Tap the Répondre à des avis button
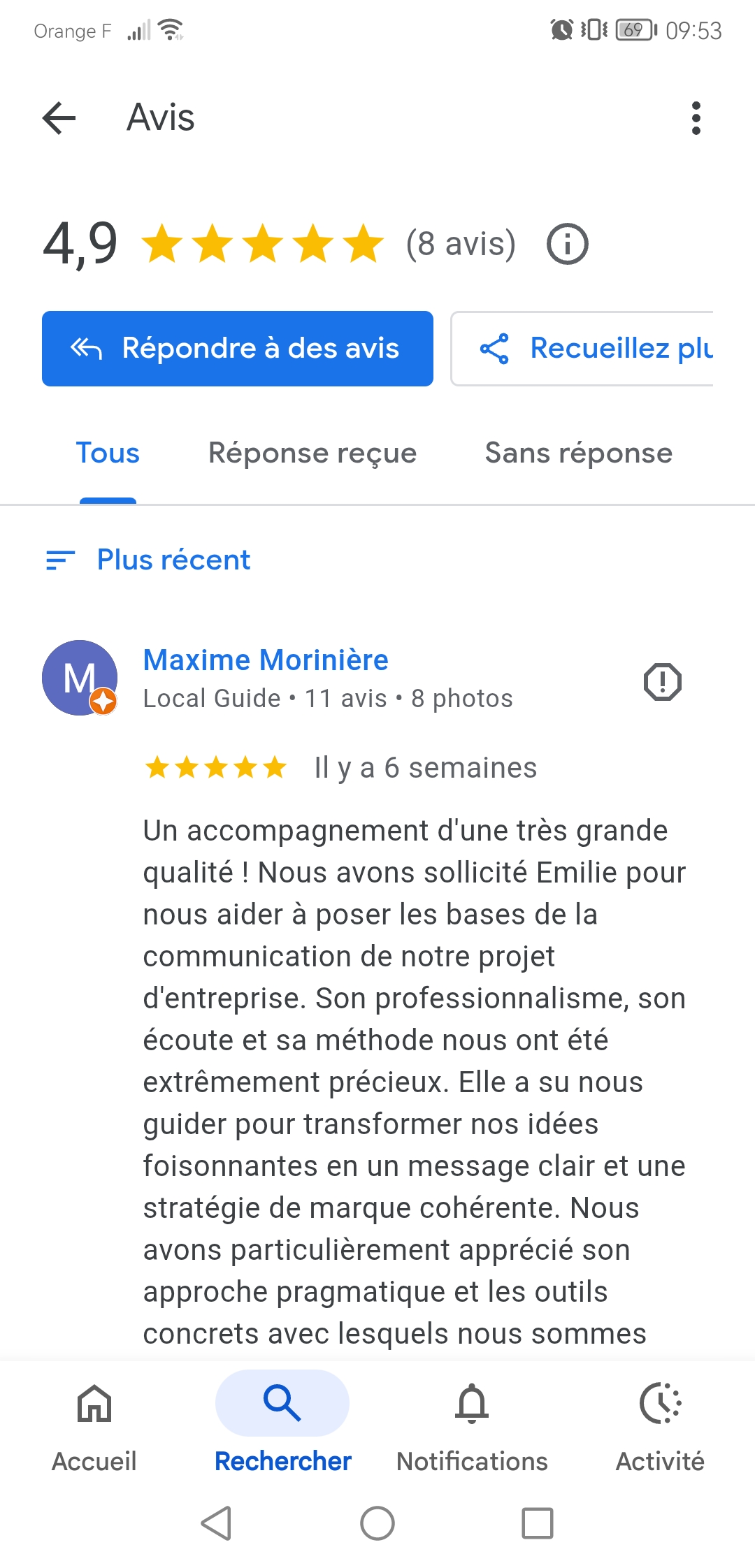 coord(238,349)
